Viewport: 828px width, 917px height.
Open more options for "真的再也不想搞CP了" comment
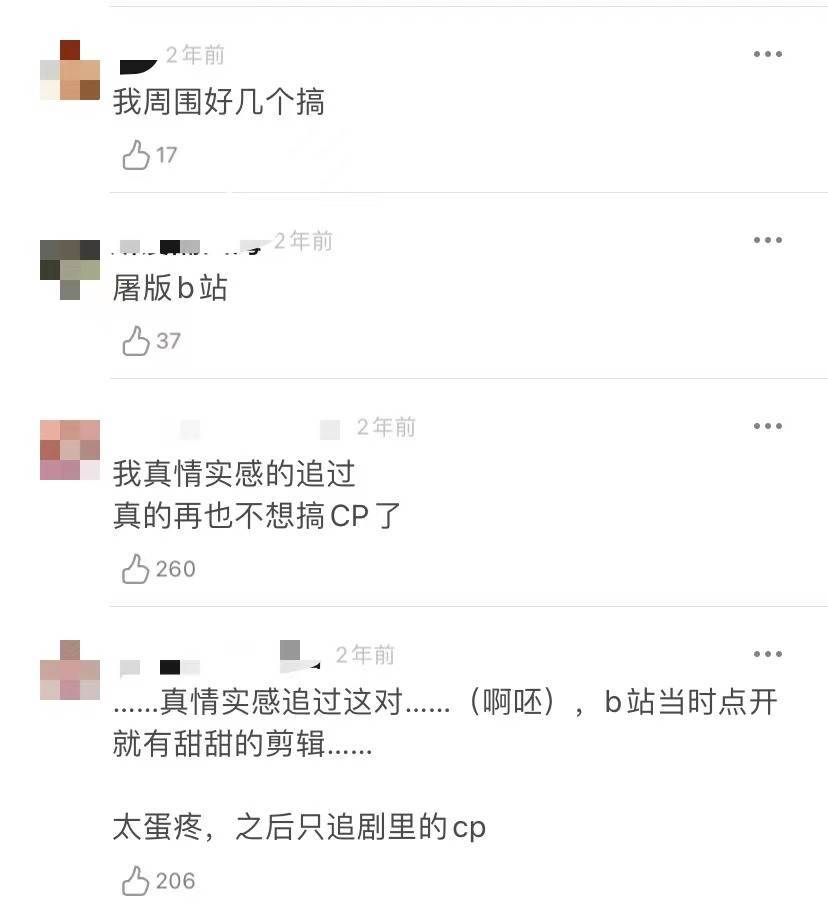(767, 426)
